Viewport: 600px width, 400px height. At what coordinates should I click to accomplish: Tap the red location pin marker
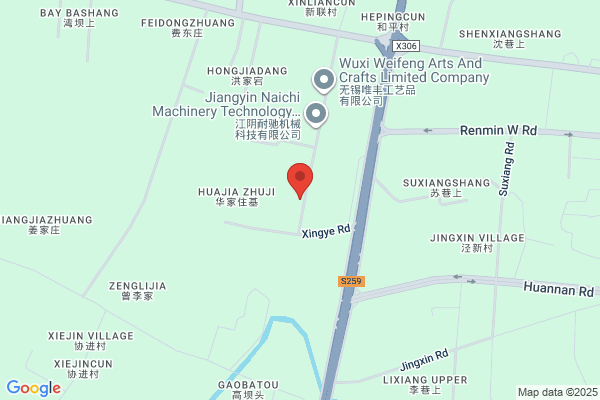point(300,181)
